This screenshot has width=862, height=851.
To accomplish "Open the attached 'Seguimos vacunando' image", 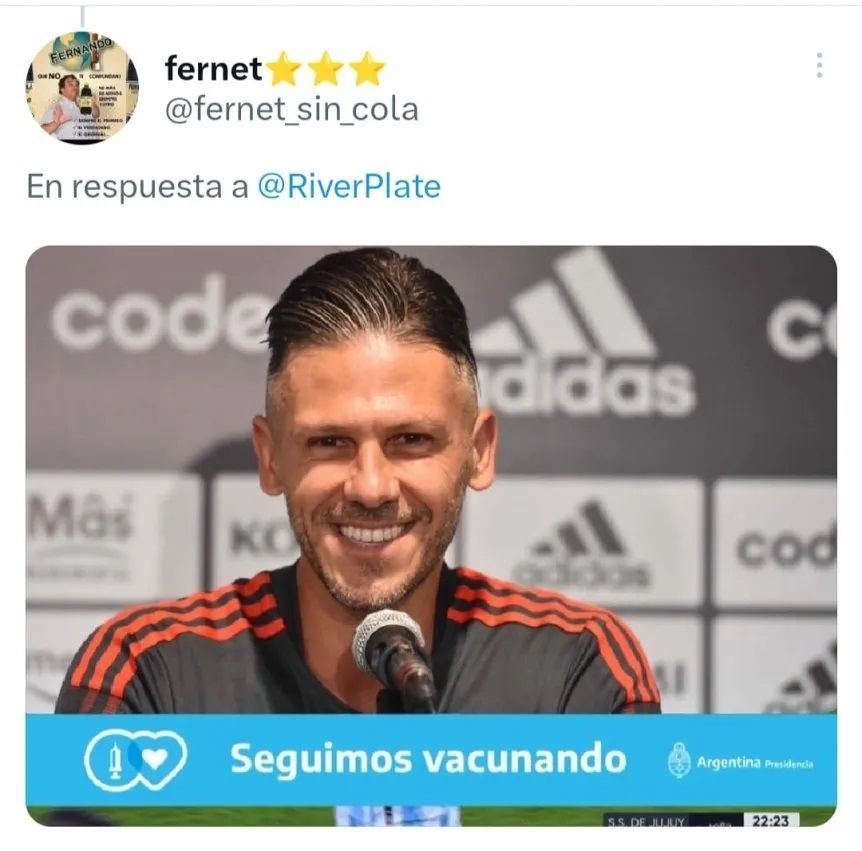I will [431, 535].
